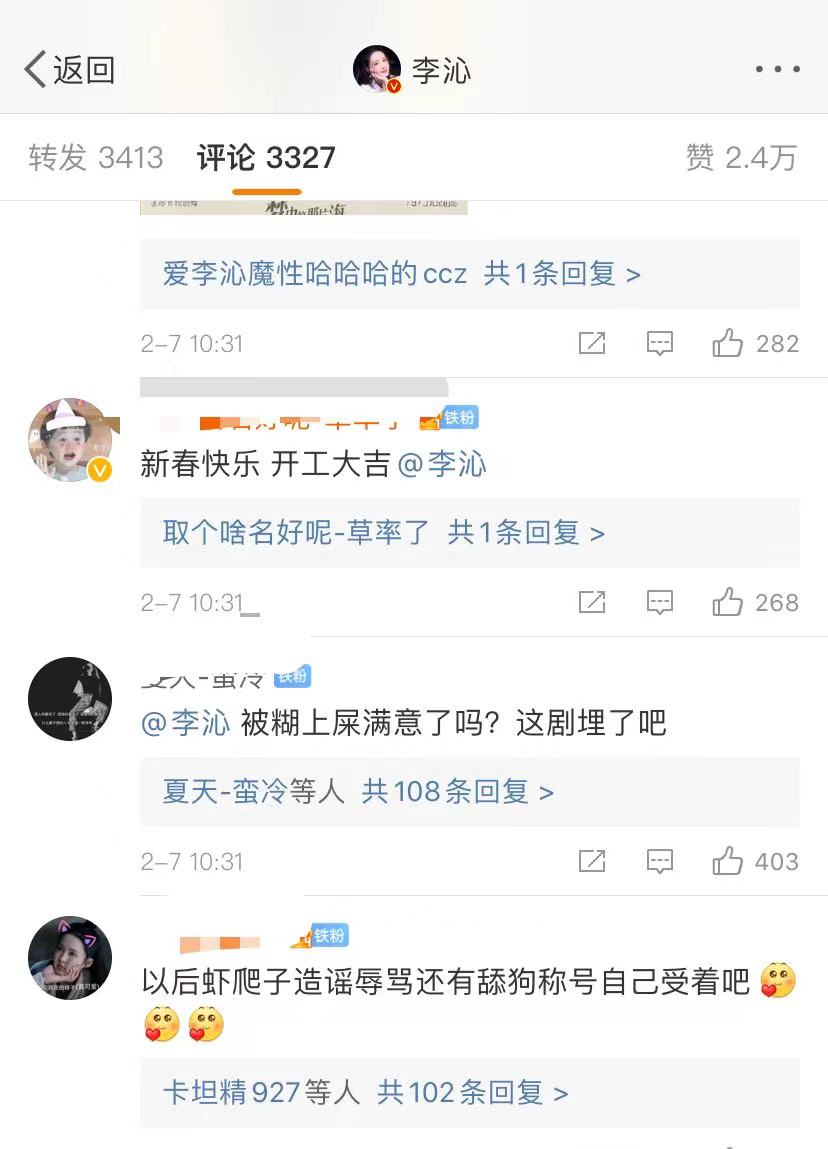The width and height of the screenshot is (828, 1149).
Task: Expand the 爱李沁魔性哈哈哈的ccz reply thread
Action: [401, 274]
